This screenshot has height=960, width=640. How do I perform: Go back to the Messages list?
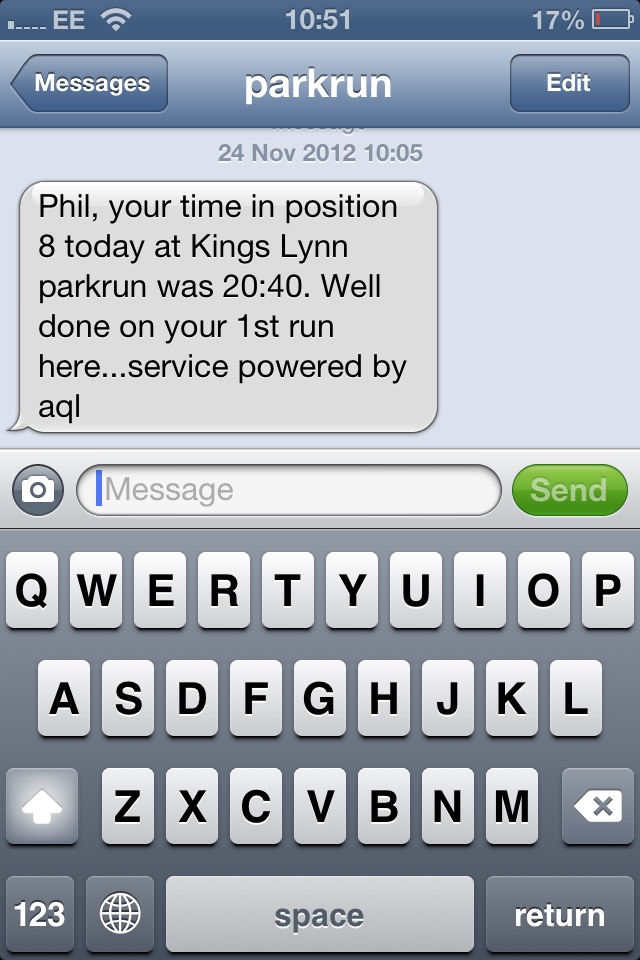[x=90, y=84]
